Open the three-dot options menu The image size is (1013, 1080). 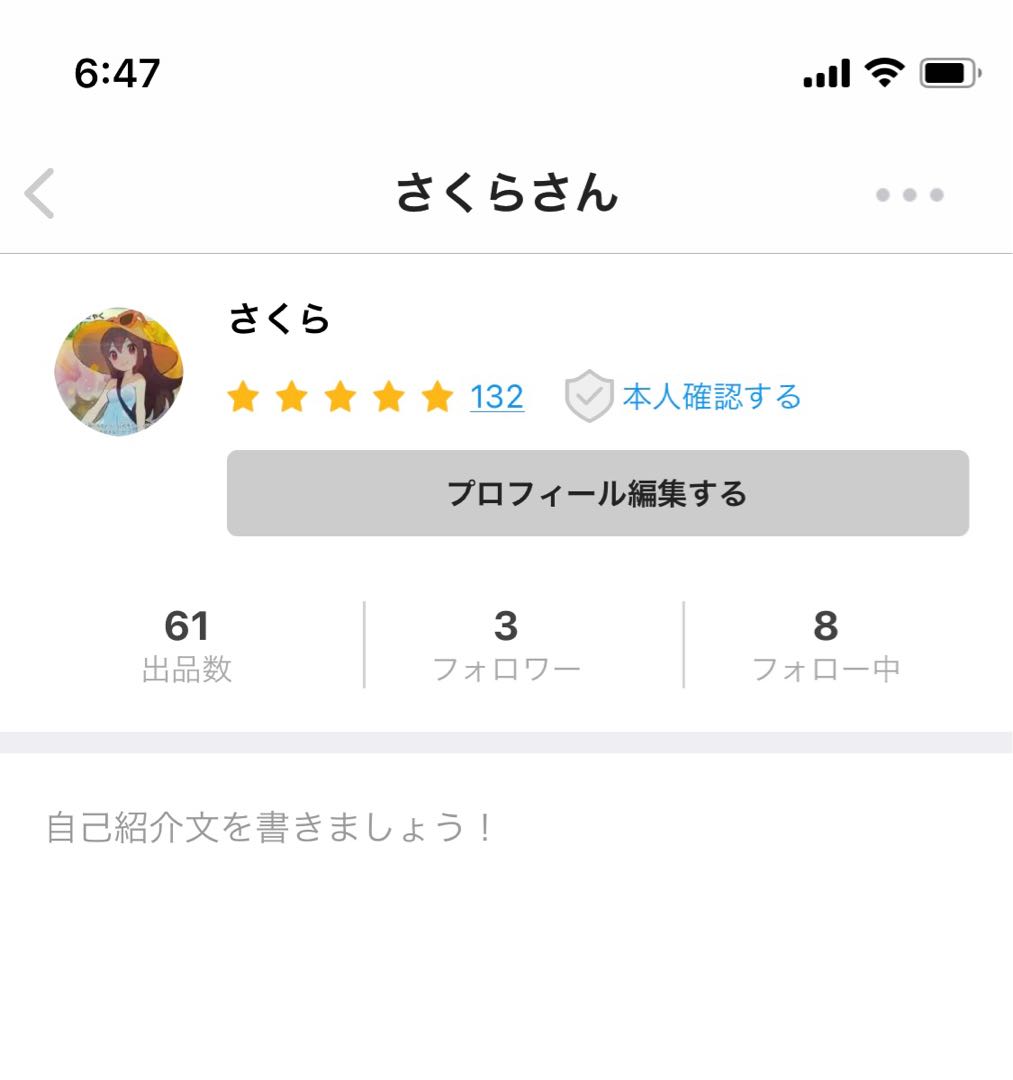coord(908,194)
